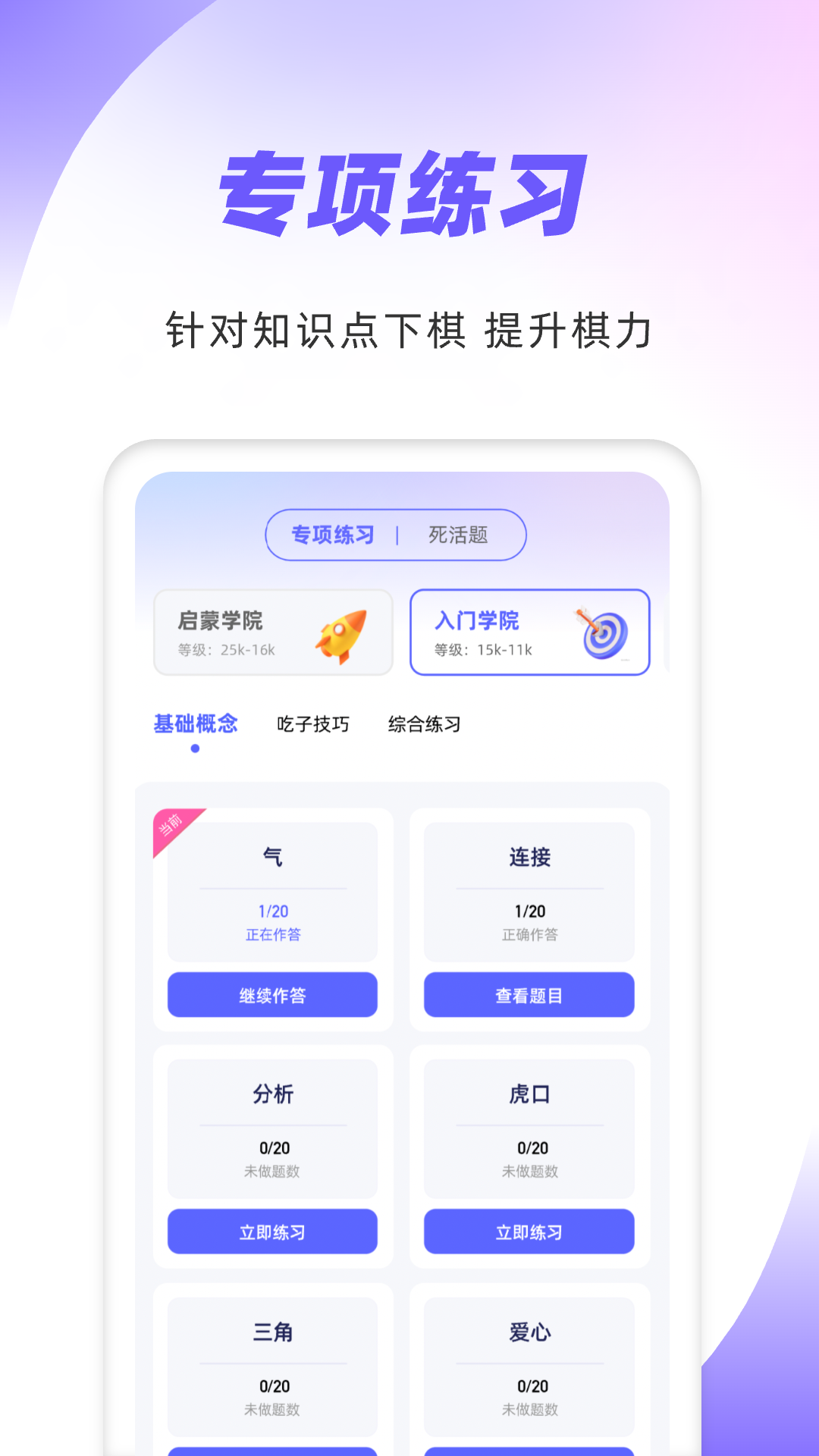Select the 专项练习 tab
This screenshot has height=1456, width=819.
[x=331, y=535]
